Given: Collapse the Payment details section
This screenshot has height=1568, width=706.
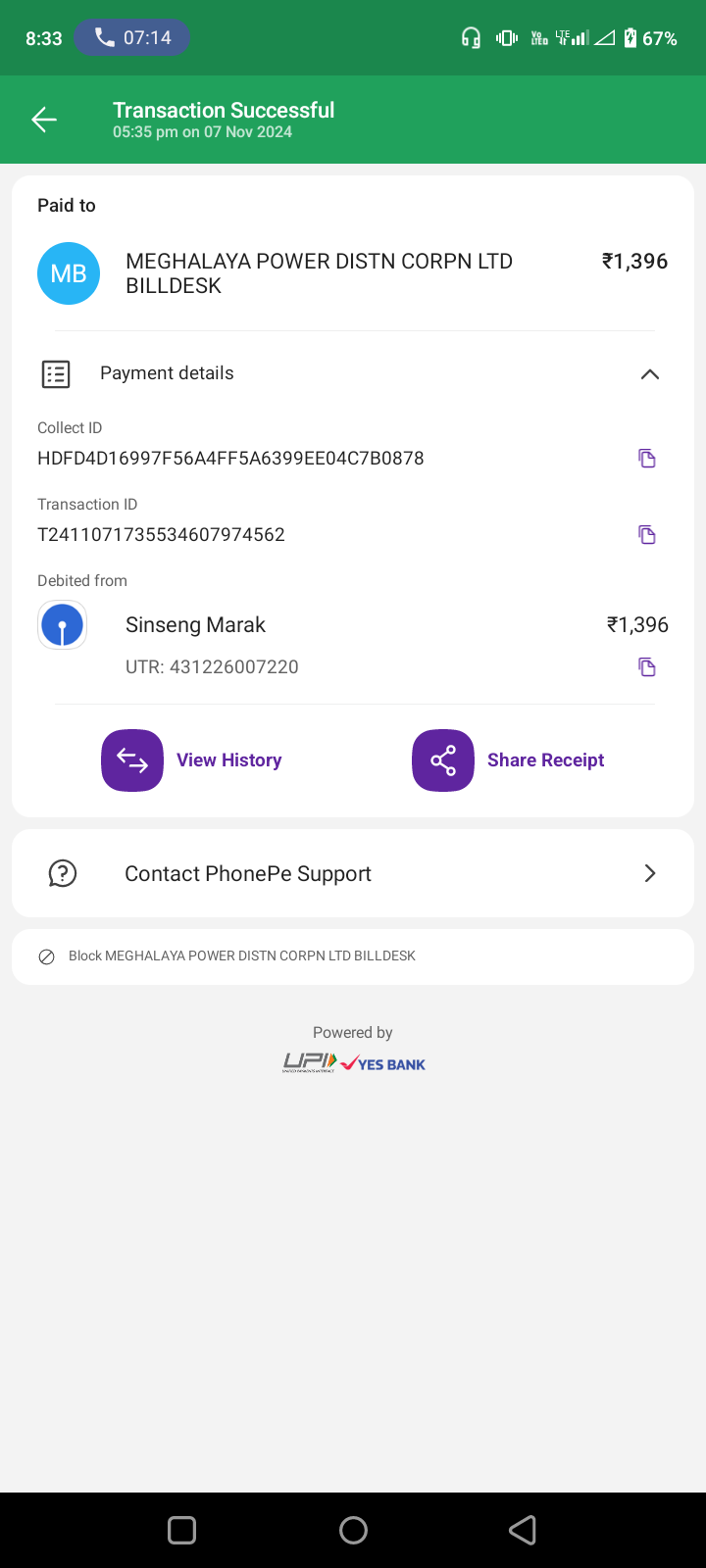Looking at the screenshot, I should (x=649, y=374).
